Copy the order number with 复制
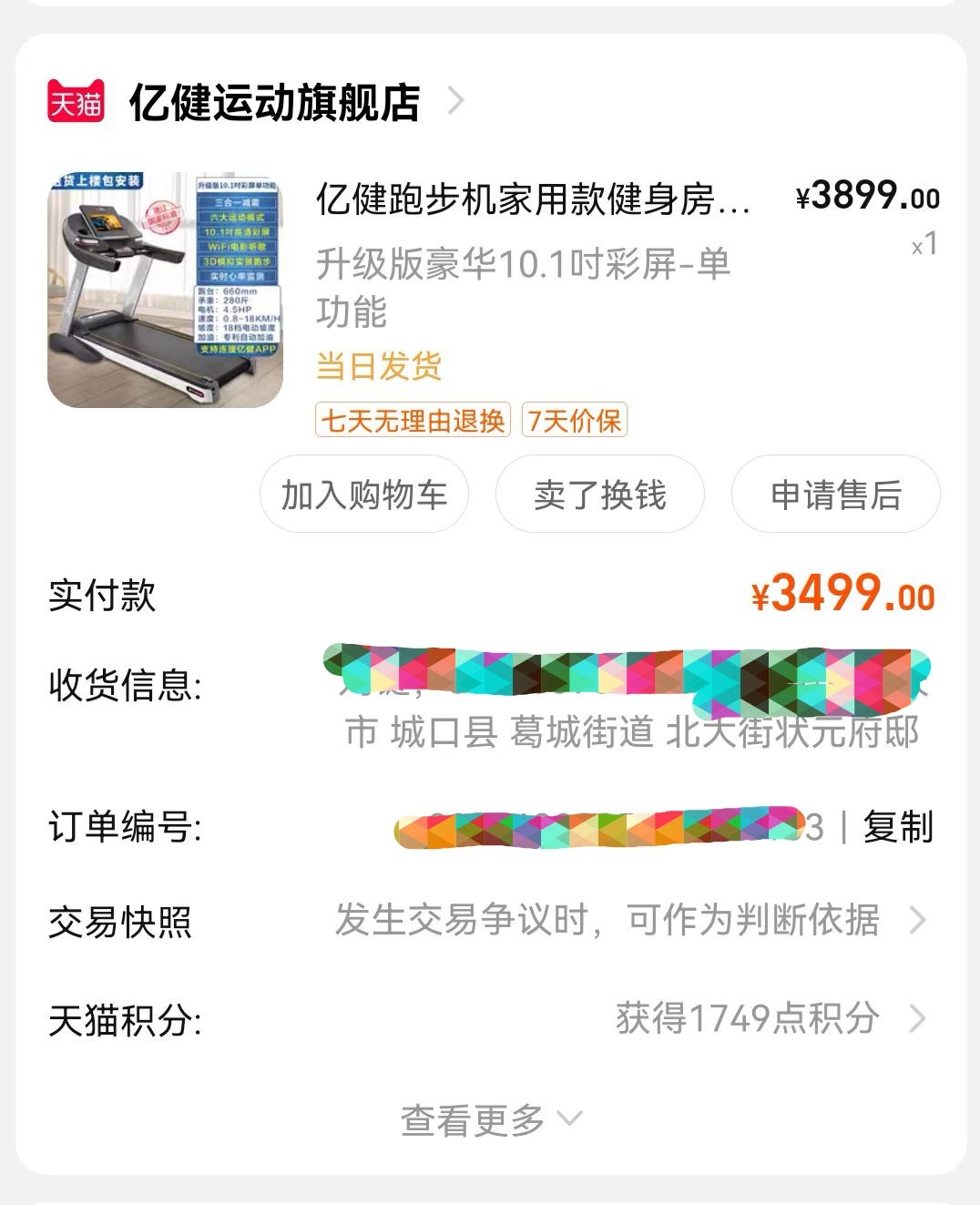 pos(898,827)
